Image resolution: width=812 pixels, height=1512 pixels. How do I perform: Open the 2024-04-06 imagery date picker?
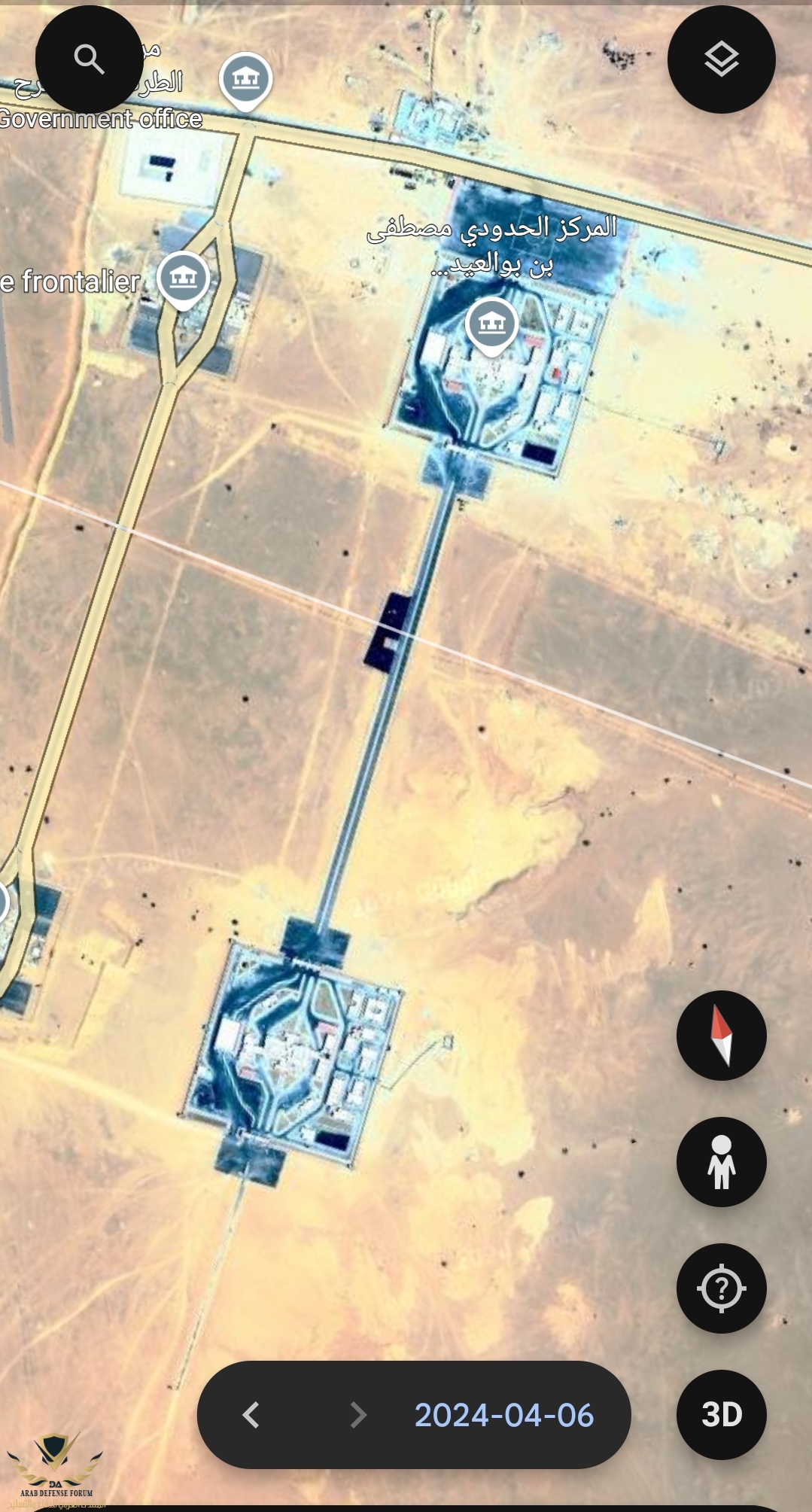pos(504,1415)
